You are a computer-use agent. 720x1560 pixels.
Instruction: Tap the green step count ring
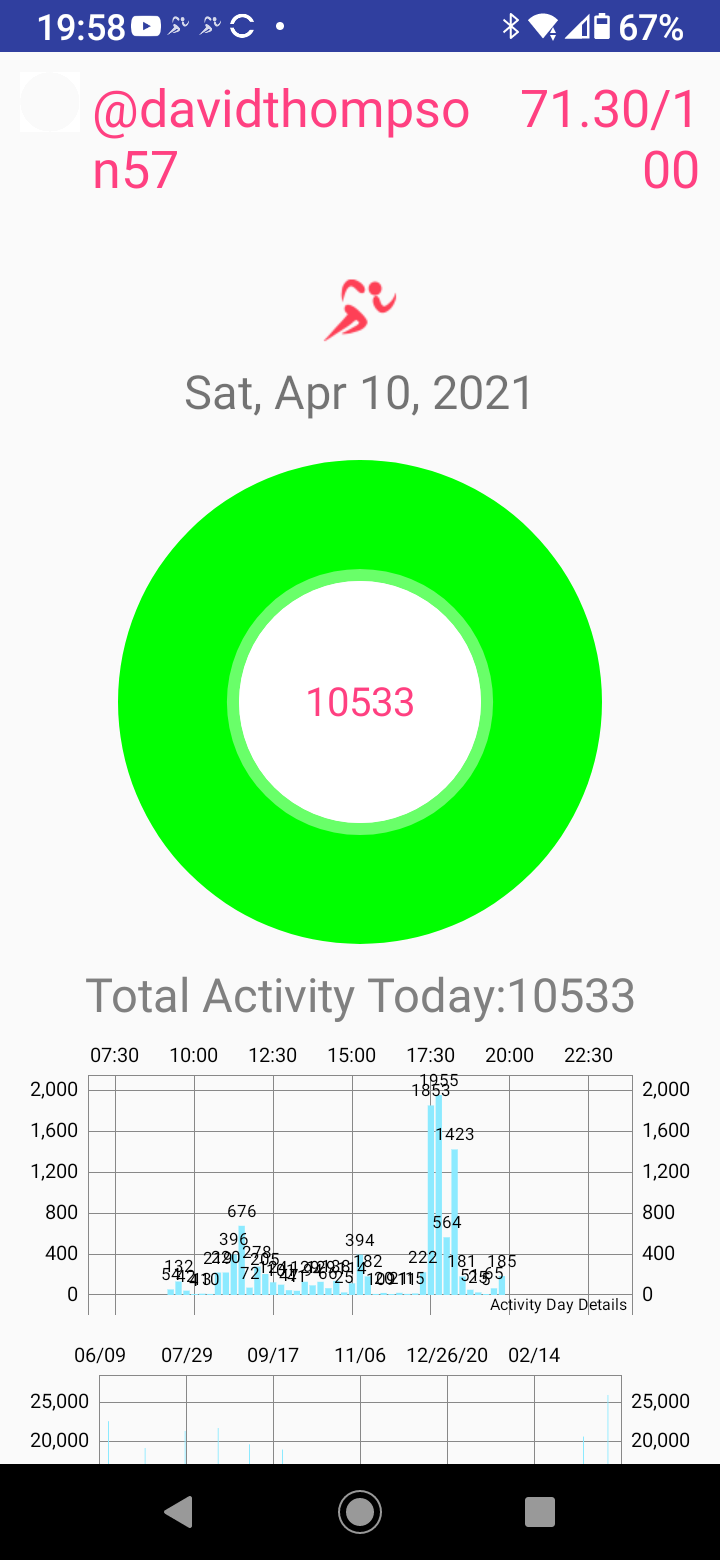coord(360,702)
